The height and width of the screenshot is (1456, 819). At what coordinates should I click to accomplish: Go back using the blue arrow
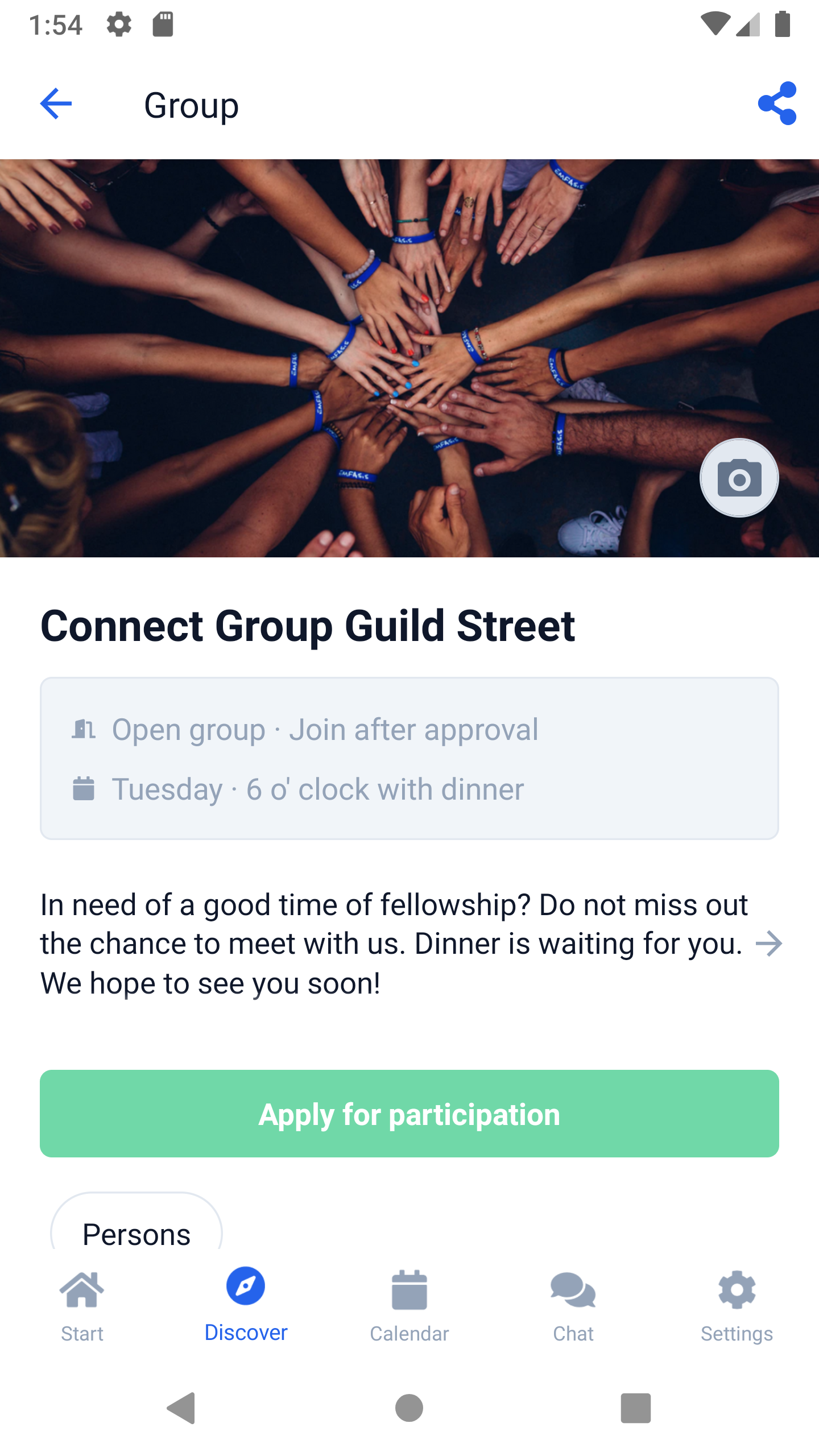(56, 104)
